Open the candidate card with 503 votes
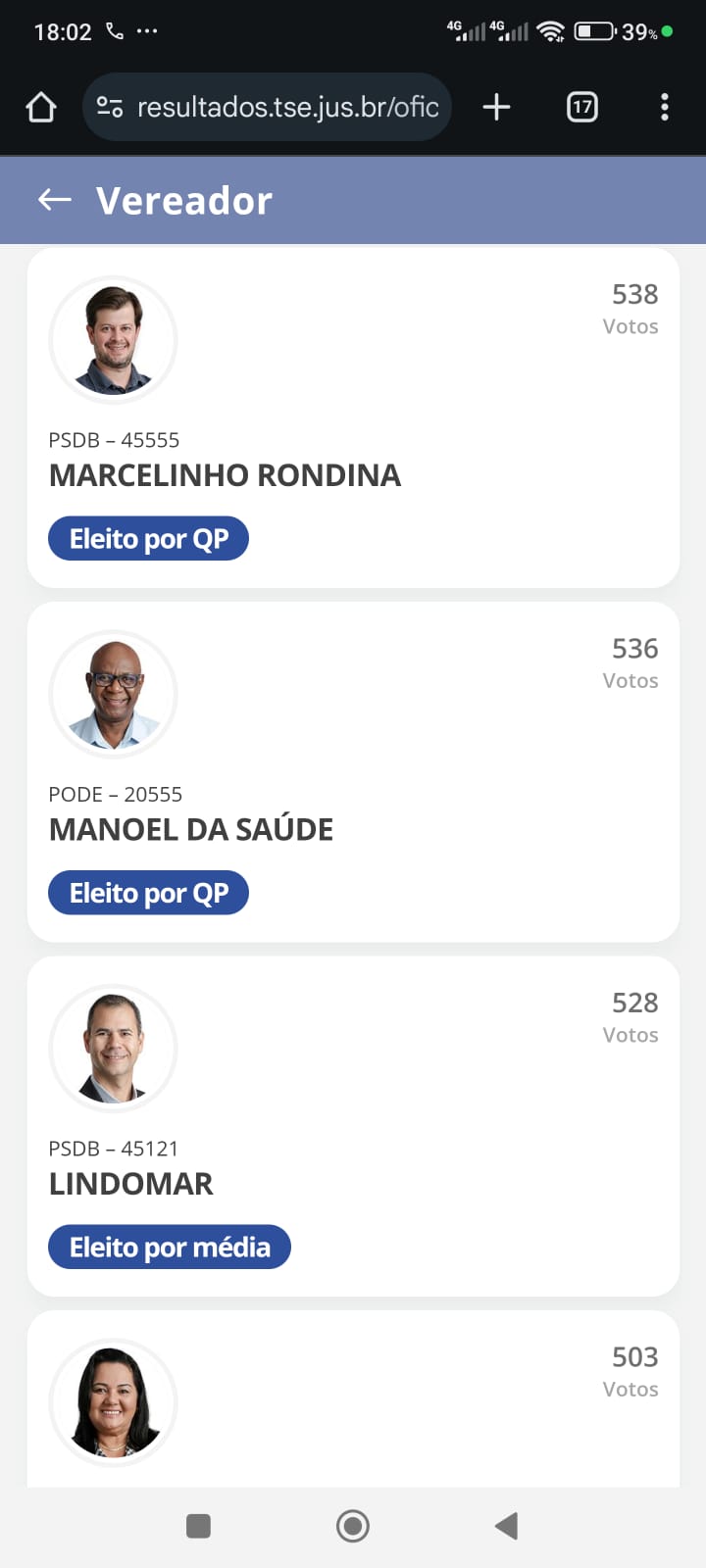The height and width of the screenshot is (1568, 706). click(x=353, y=1401)
